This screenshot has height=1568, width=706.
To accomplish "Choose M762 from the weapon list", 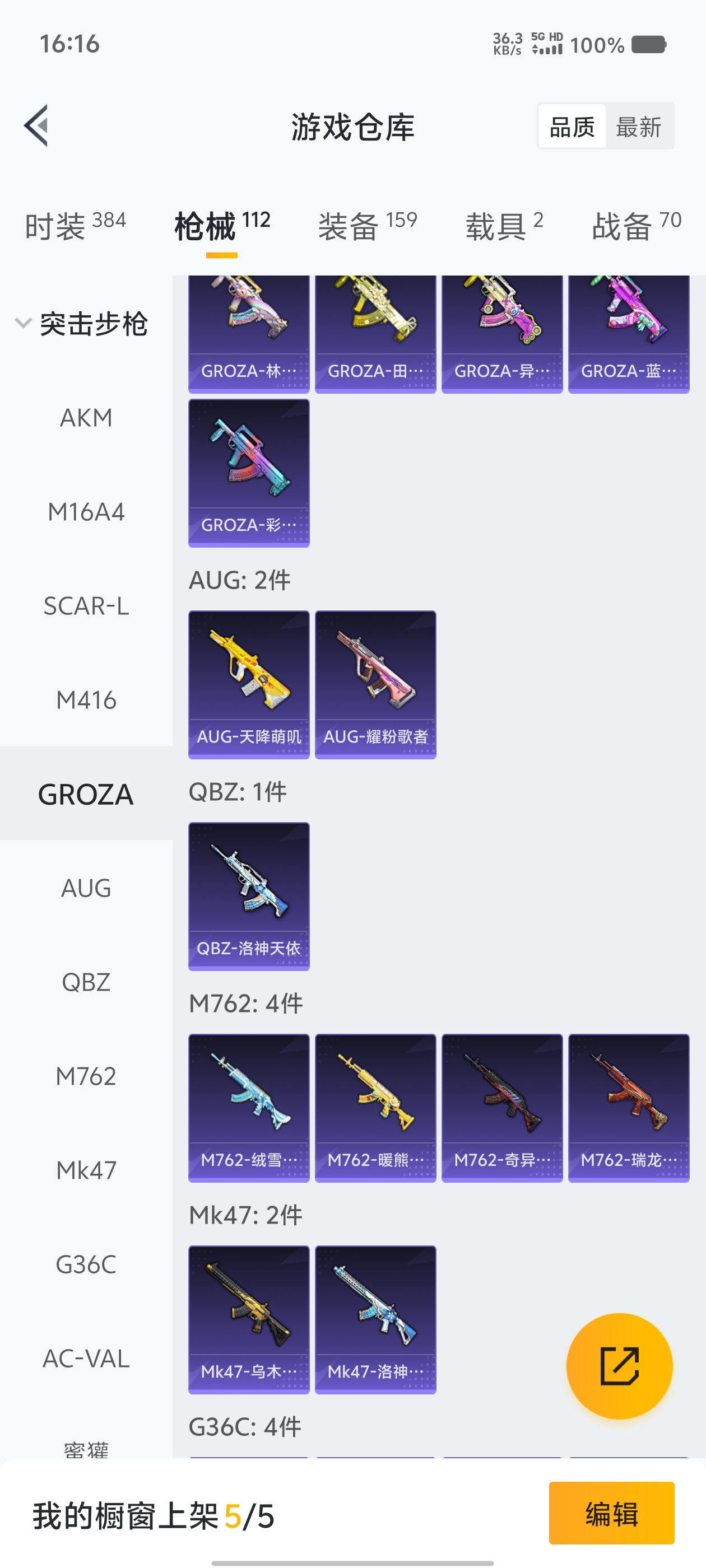I will 86,1076.
